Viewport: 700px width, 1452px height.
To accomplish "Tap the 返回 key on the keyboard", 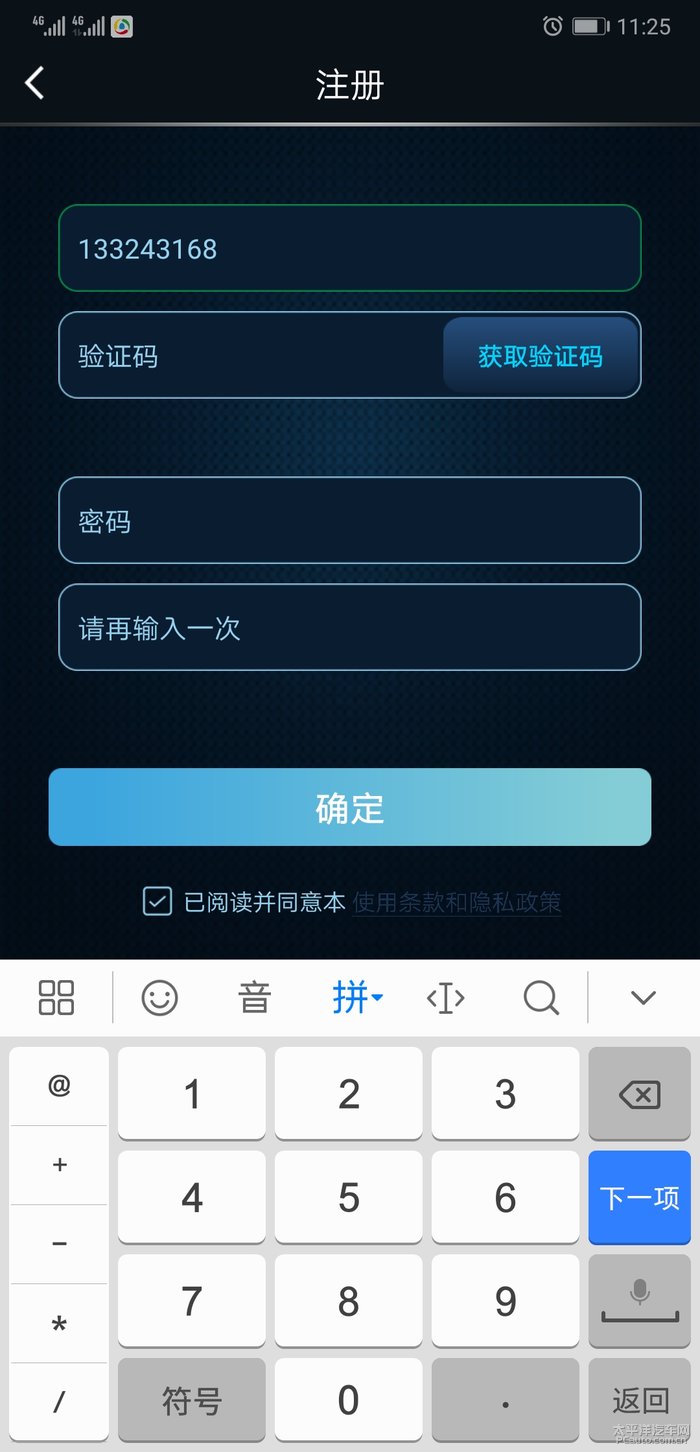I will 639,1401.
